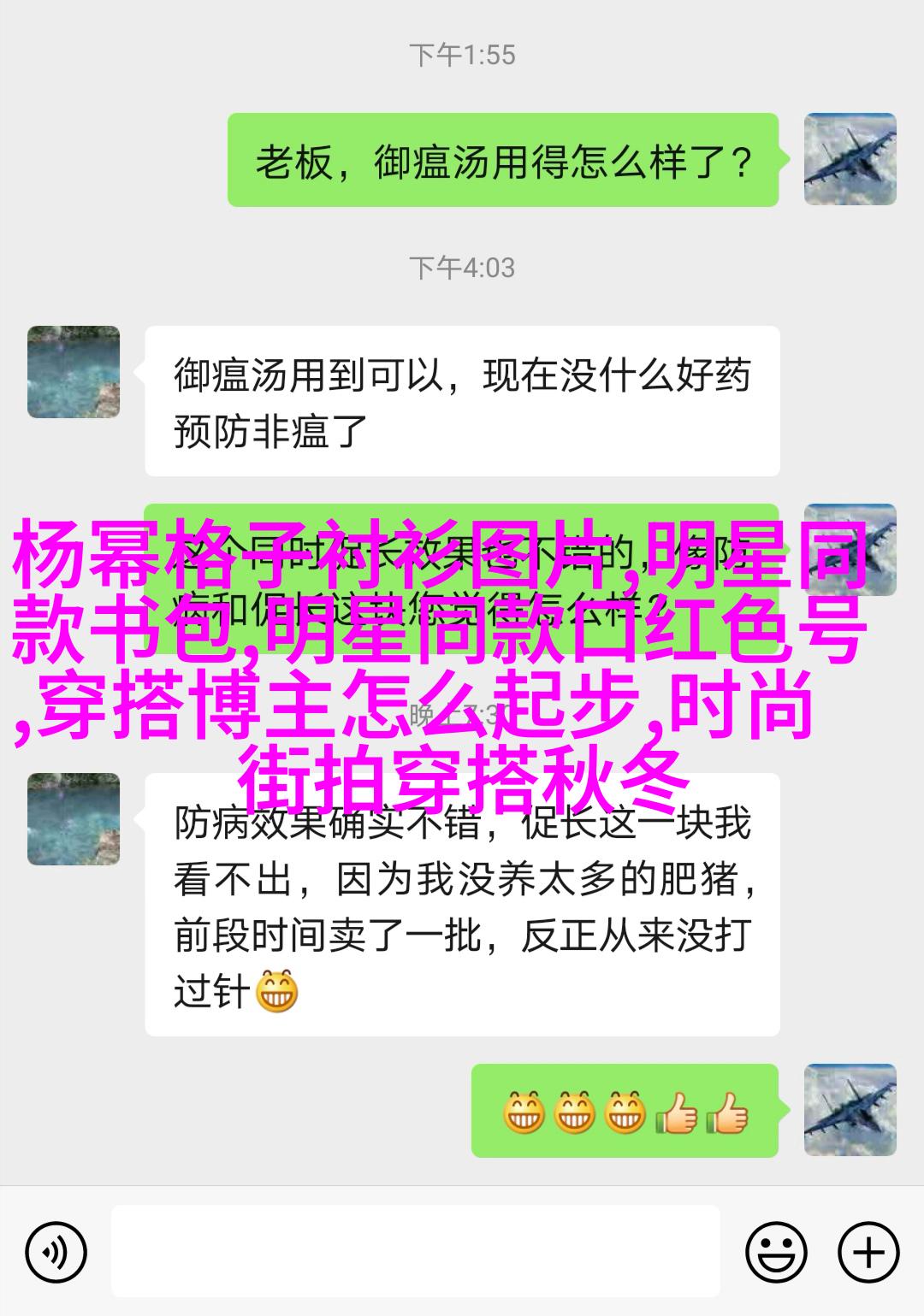Screen dimensions: 924x1316
Task: Focus the message text field
Action: (x=415, y=1253)
